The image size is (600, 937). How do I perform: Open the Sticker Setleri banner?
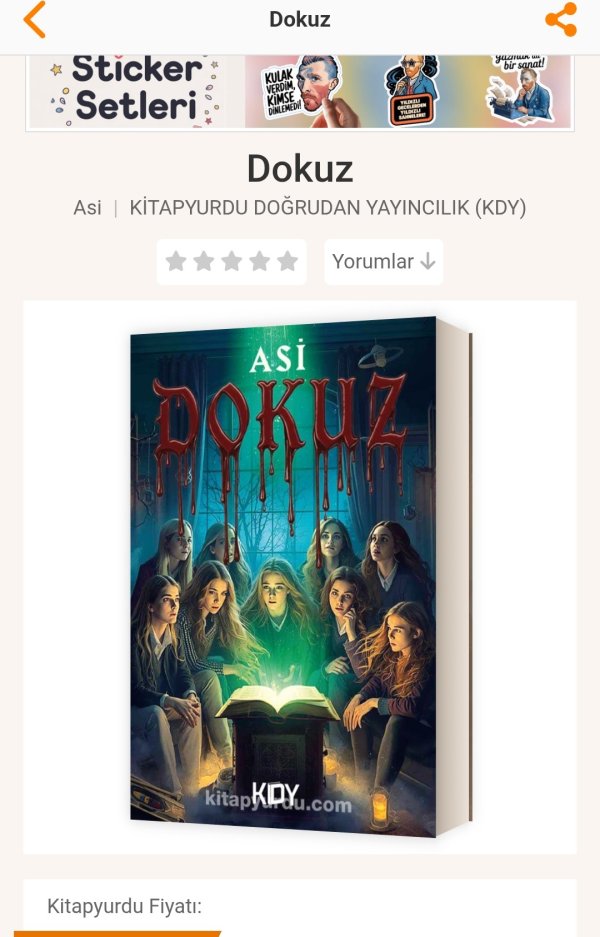300,91
